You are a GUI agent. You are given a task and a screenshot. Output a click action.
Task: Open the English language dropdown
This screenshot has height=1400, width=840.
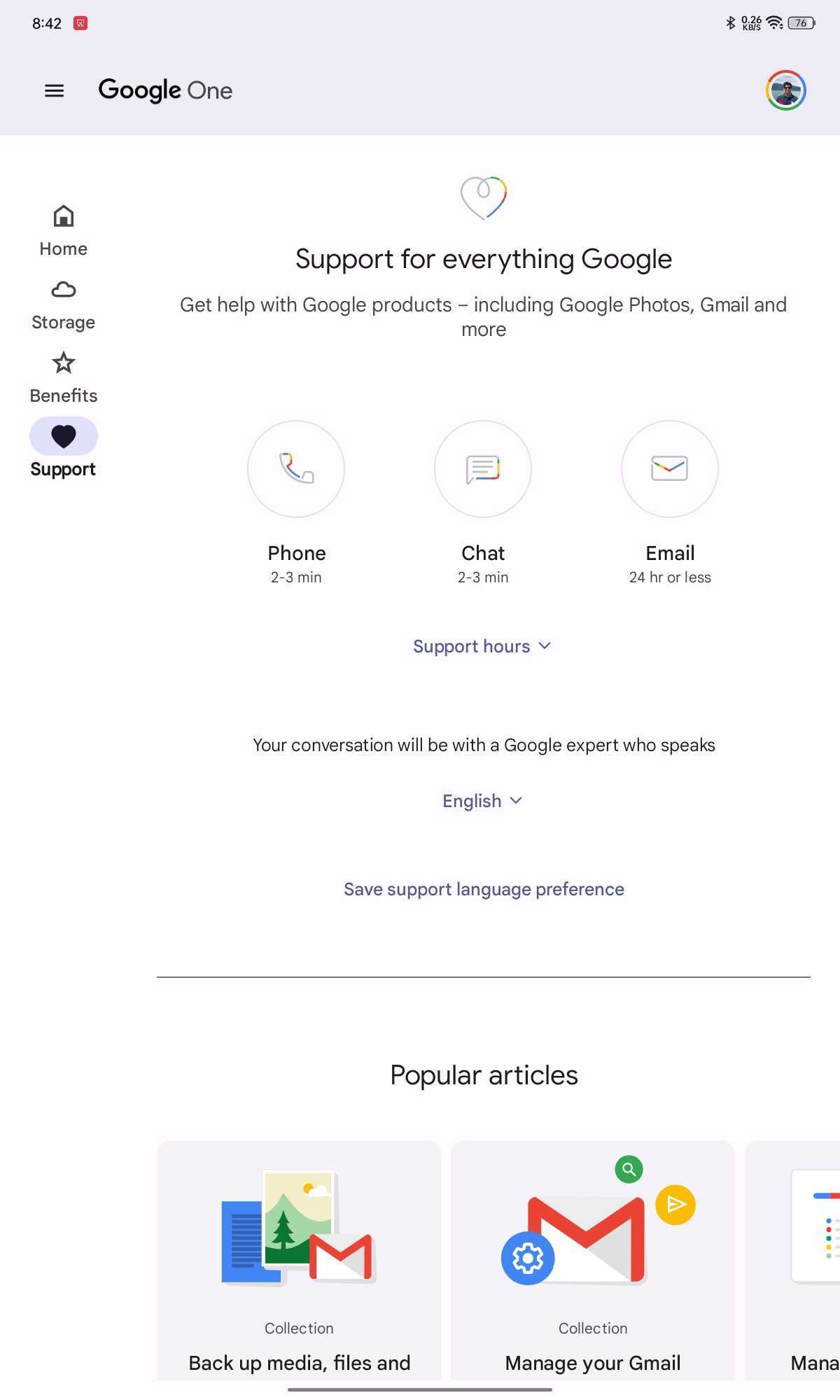click(482, 801)
